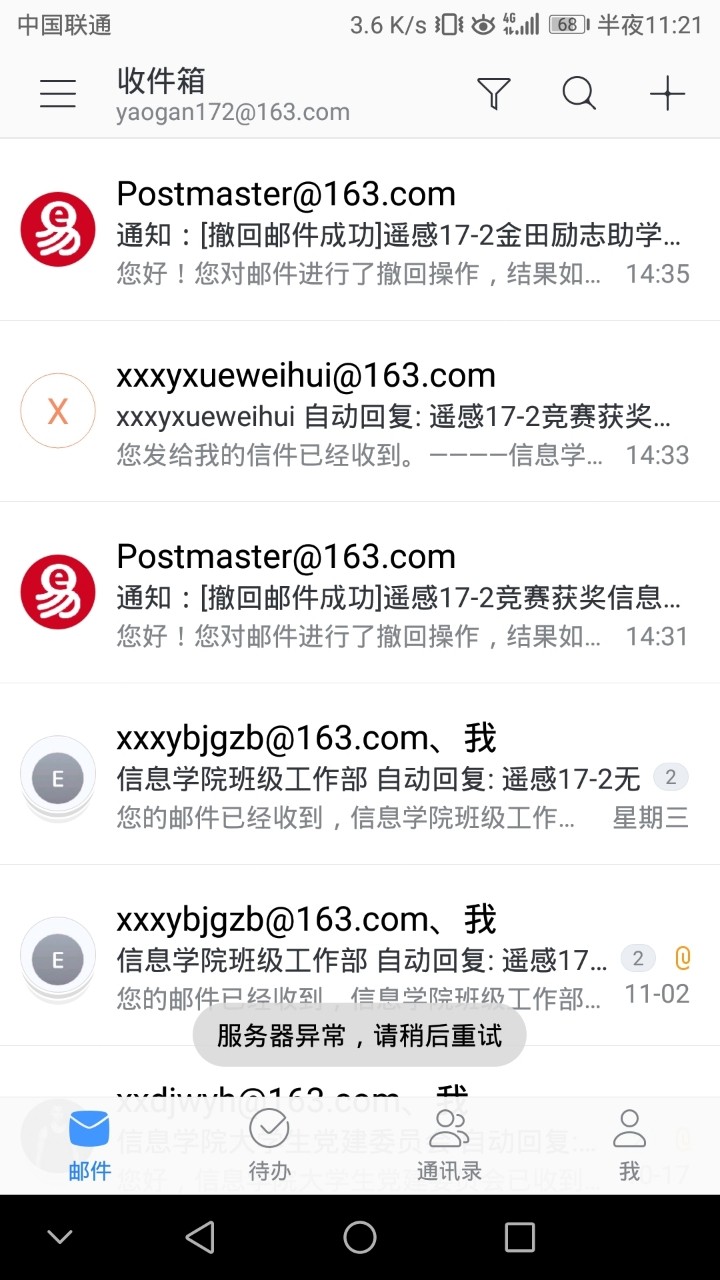Tap the filter icon to filter inbox mail
Screen dimensions: 720x1280
coord(492,93)
